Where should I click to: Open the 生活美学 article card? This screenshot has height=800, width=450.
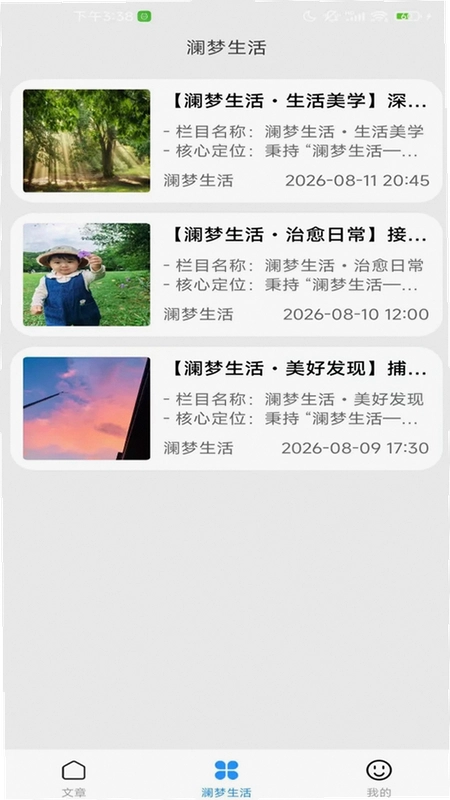pos(226,141)
